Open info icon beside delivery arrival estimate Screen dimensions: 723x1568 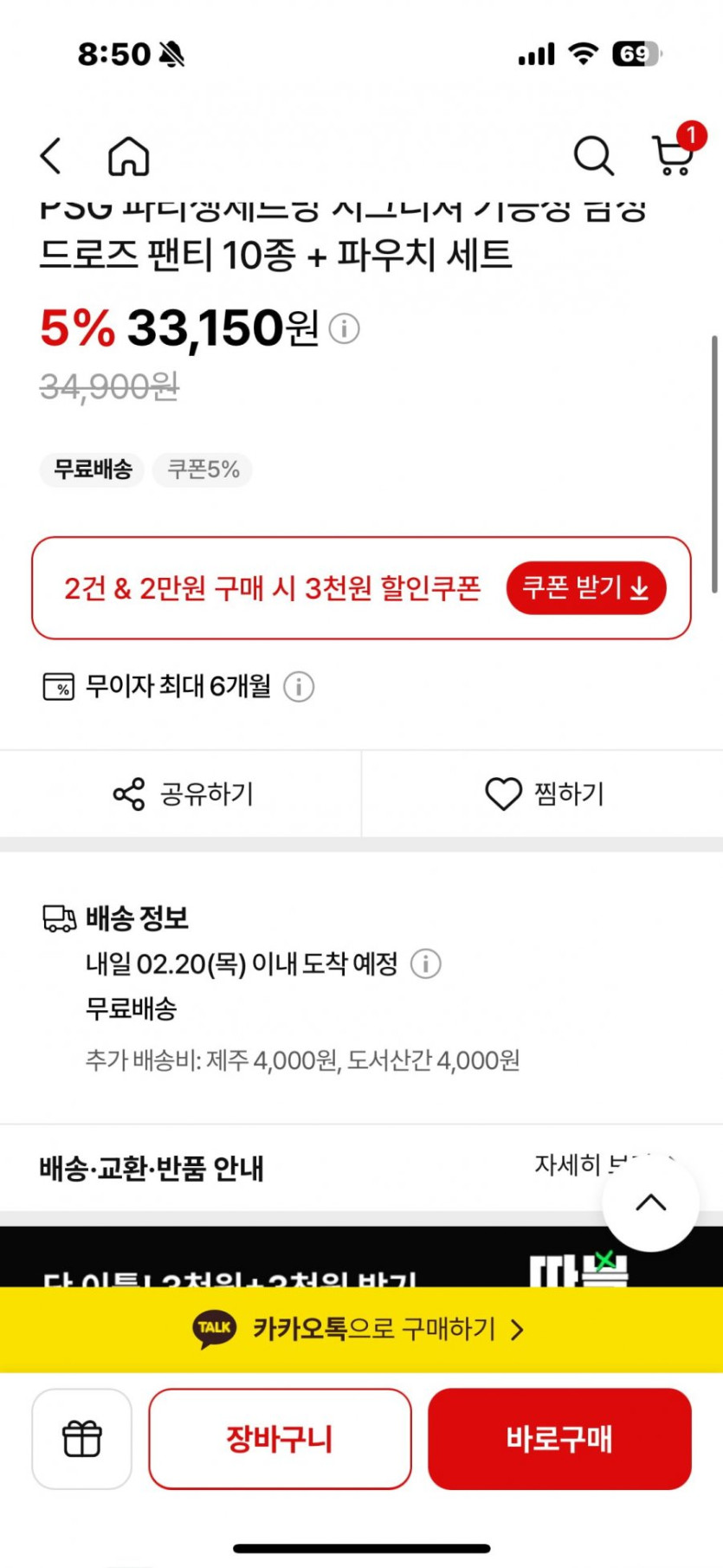425,963
